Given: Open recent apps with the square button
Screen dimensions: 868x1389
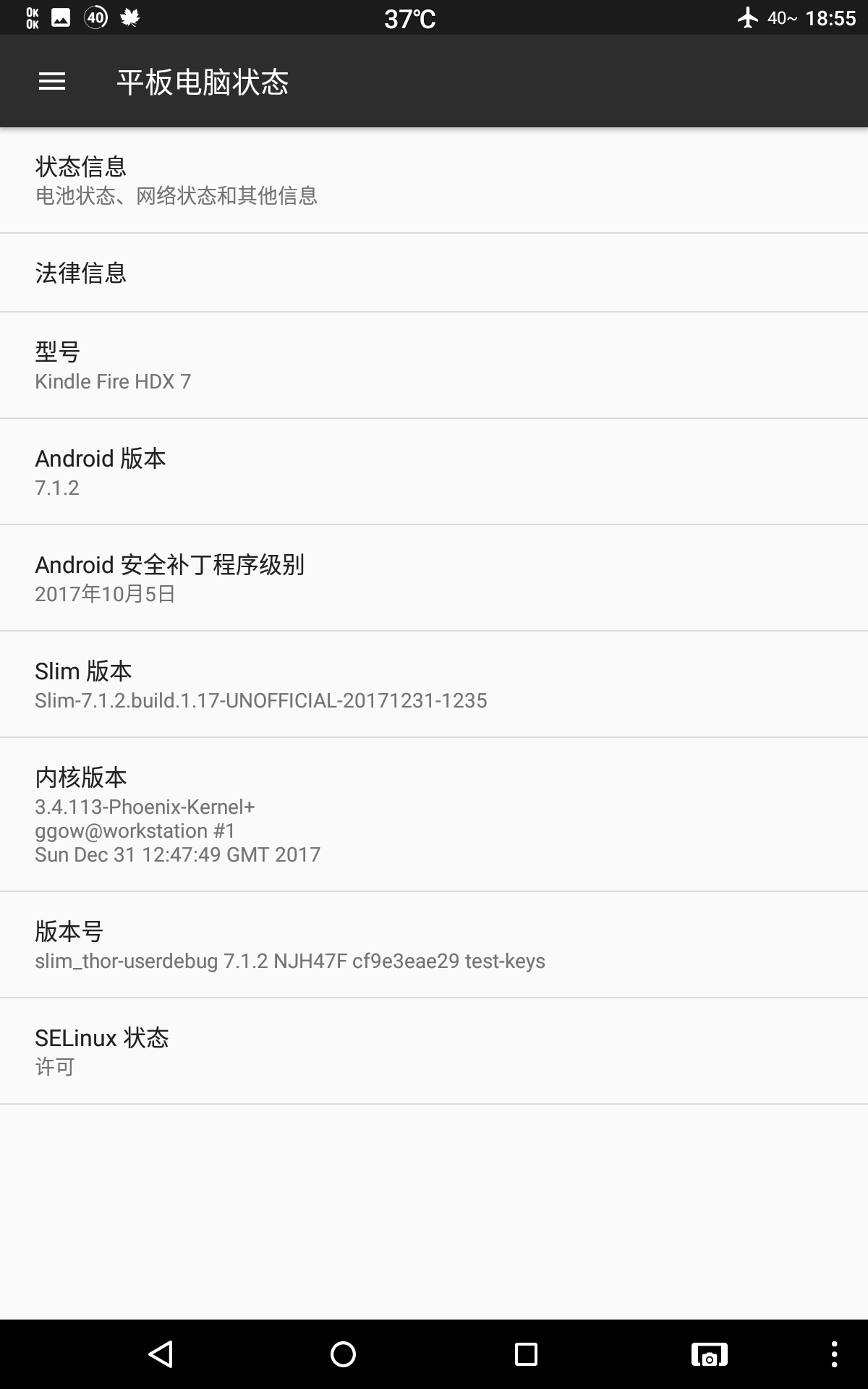Looking at the screenshot, I should (x=526, y=1354).
